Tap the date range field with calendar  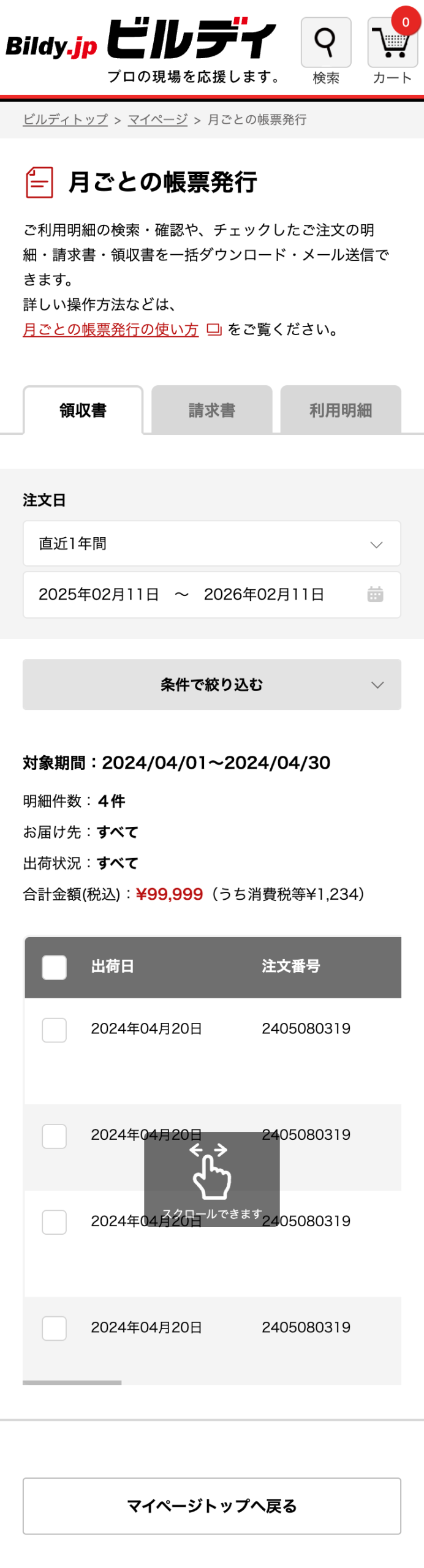pos(211,594)
